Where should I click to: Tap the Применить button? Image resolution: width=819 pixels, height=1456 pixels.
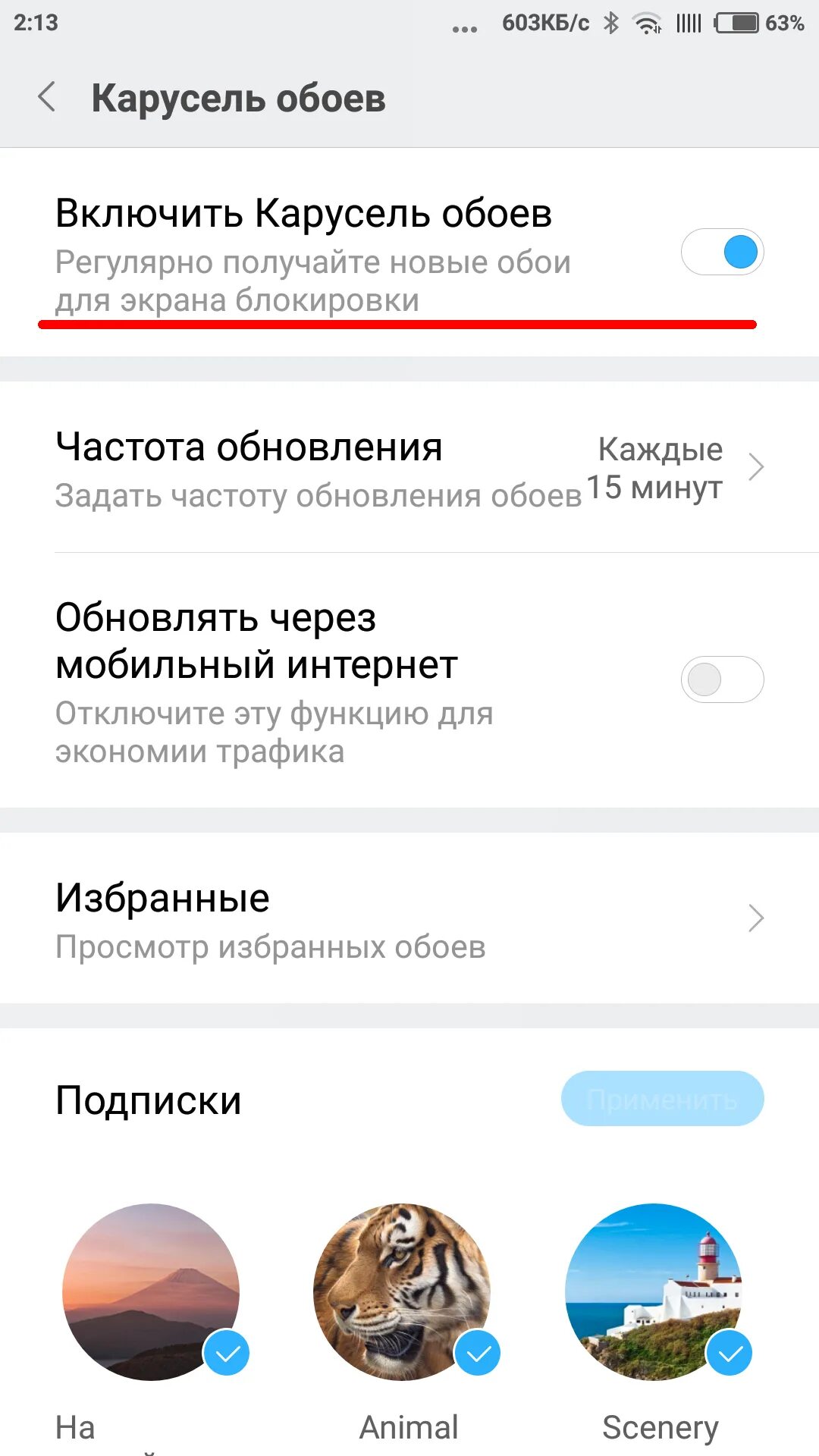662,1099
